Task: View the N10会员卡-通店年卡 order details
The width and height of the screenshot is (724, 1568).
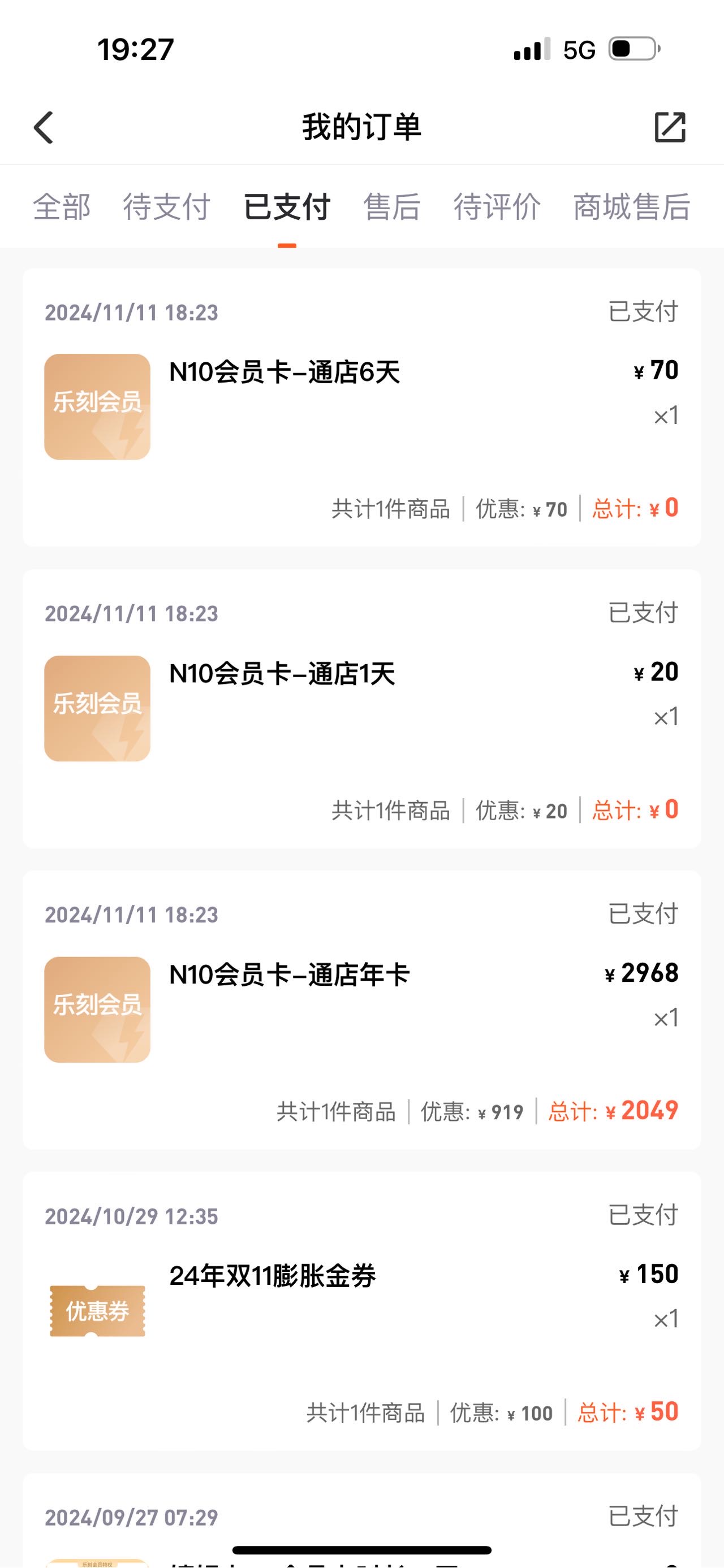Action: coord(361,1010)
